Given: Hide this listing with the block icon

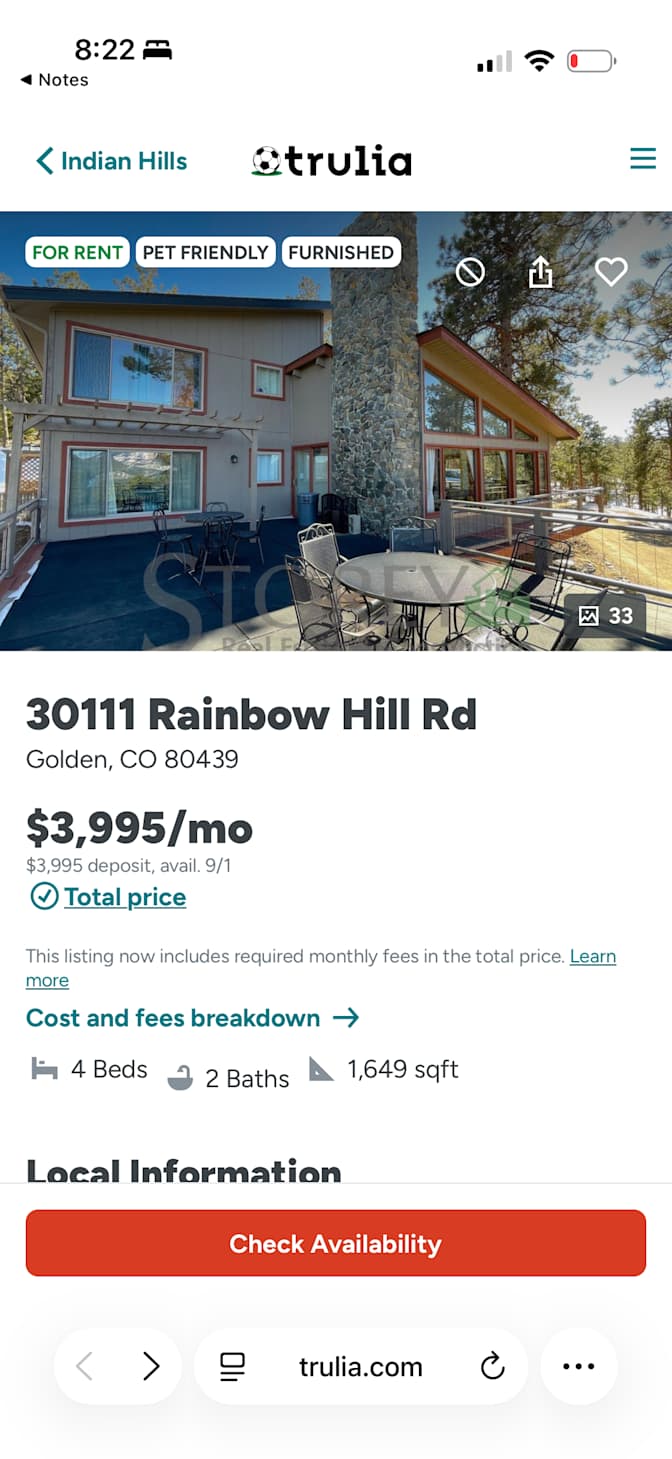Looking at the screenshot, I should coord(470,271).
